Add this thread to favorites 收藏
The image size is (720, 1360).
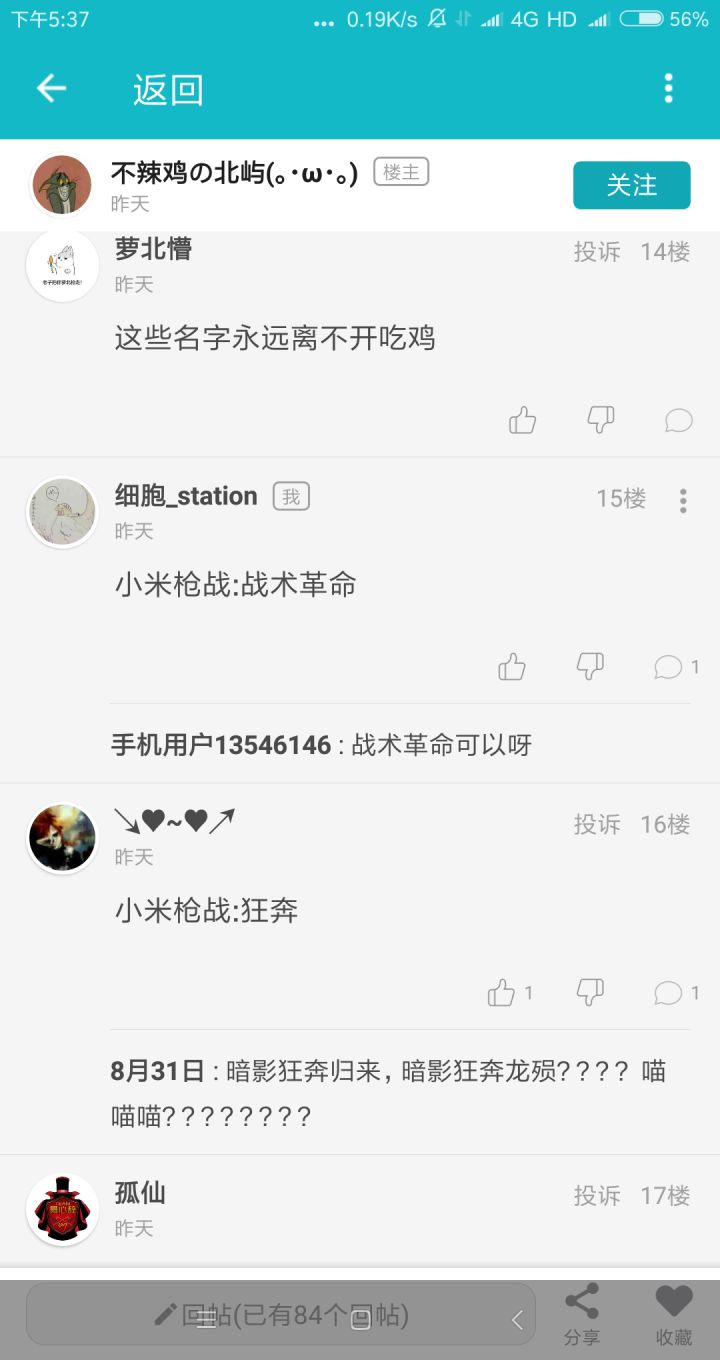[674, 1315]
